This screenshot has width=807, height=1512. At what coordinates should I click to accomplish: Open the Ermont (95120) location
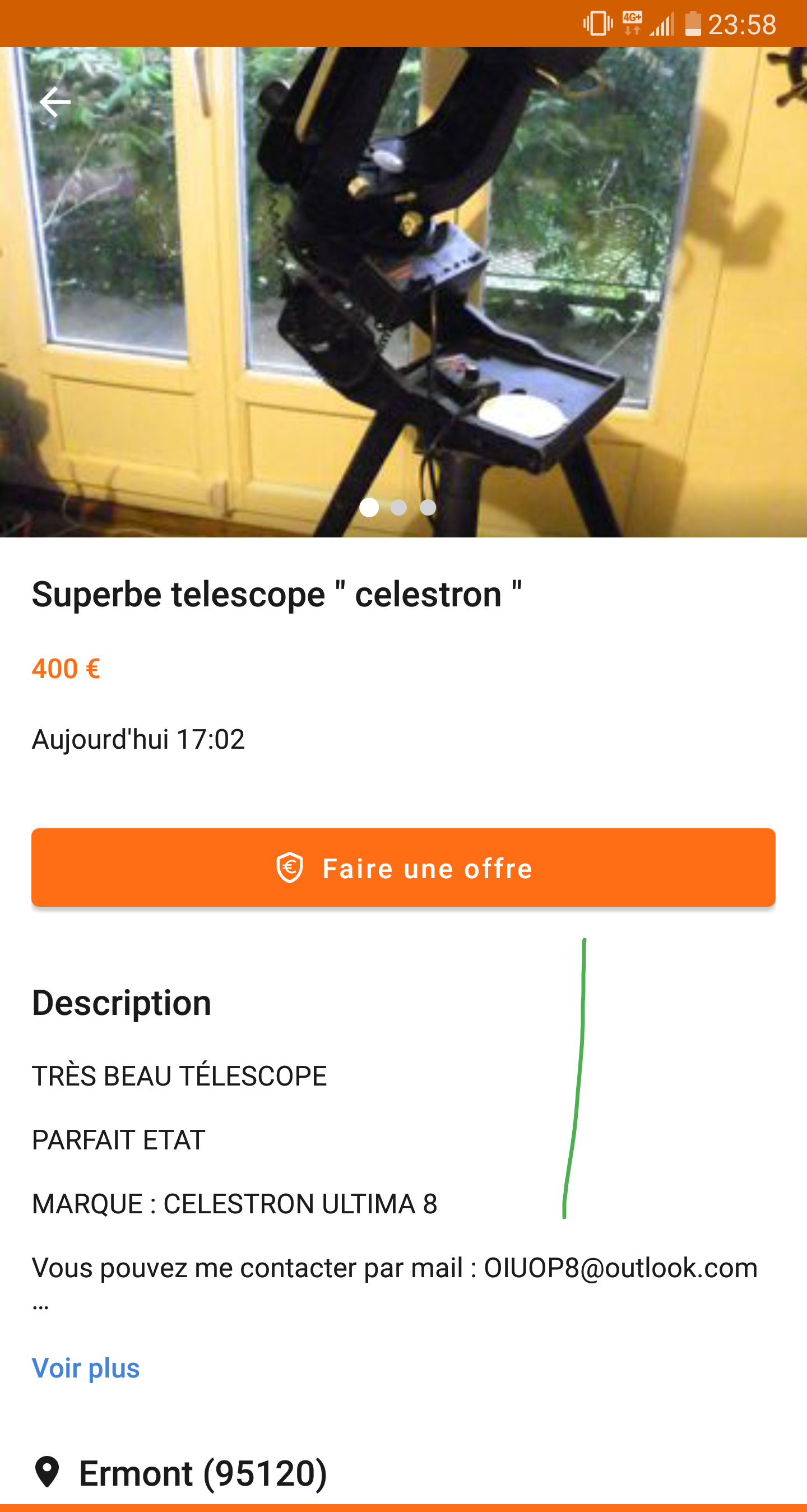pyautogui.click(x=202, y=1472)
